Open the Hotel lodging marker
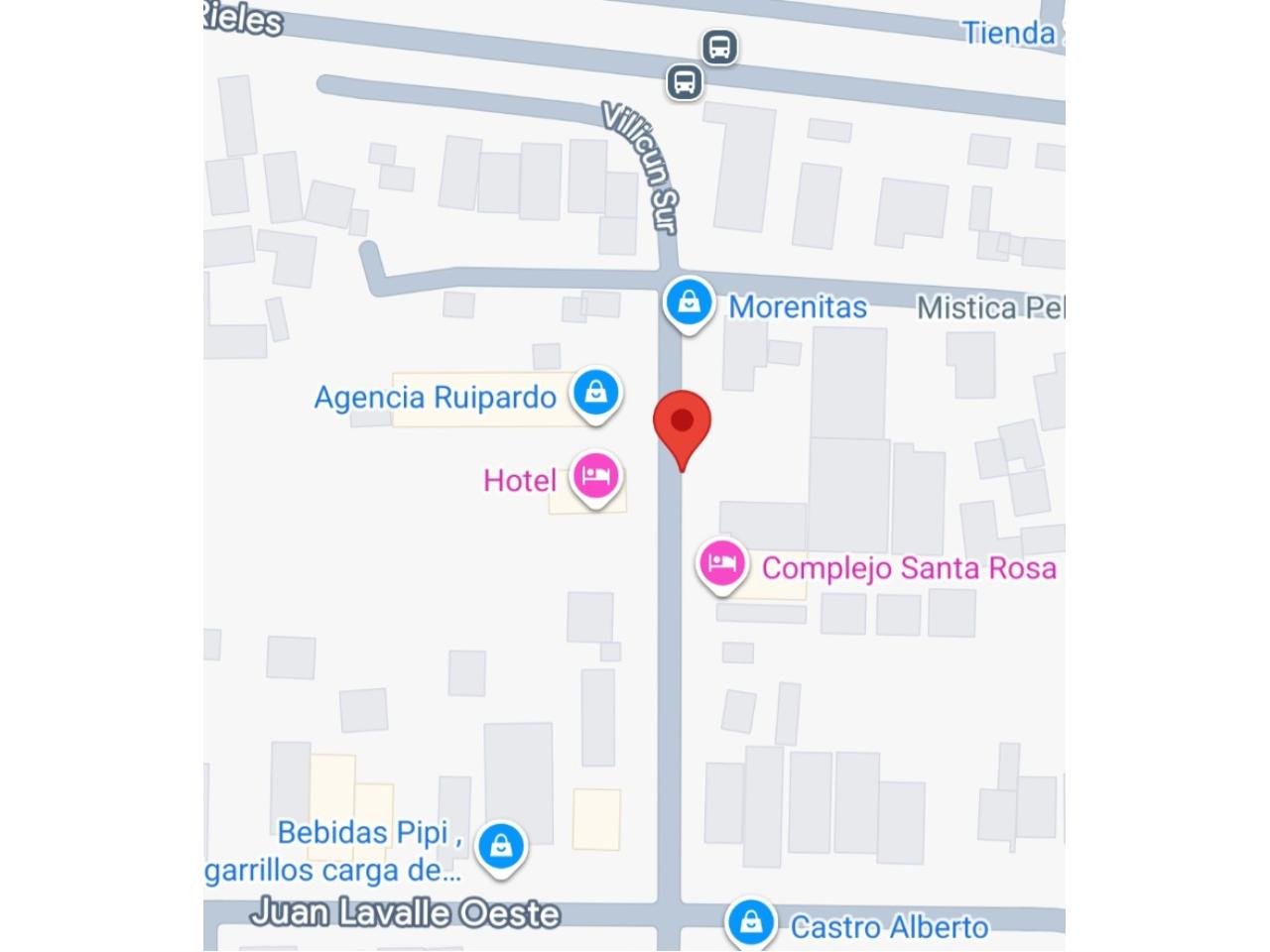 tap(595, 478)
